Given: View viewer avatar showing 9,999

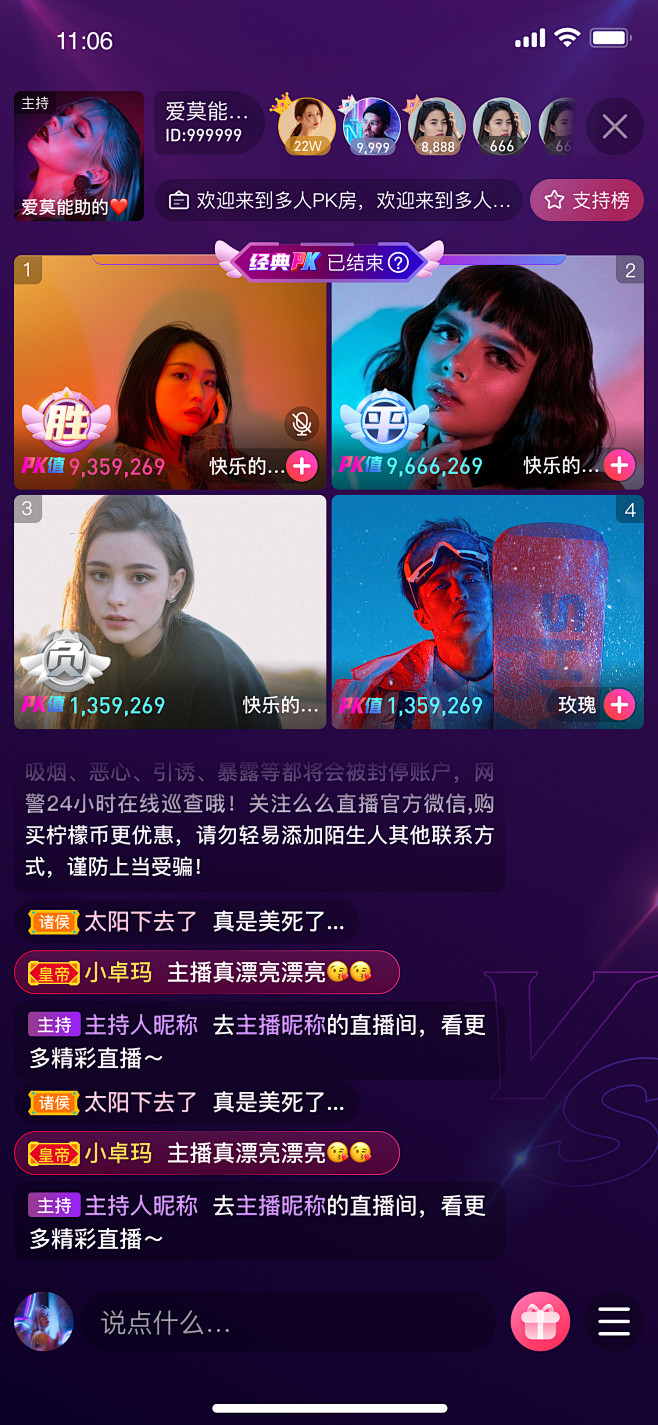Looking at the screenshot, I should (372, 126).
